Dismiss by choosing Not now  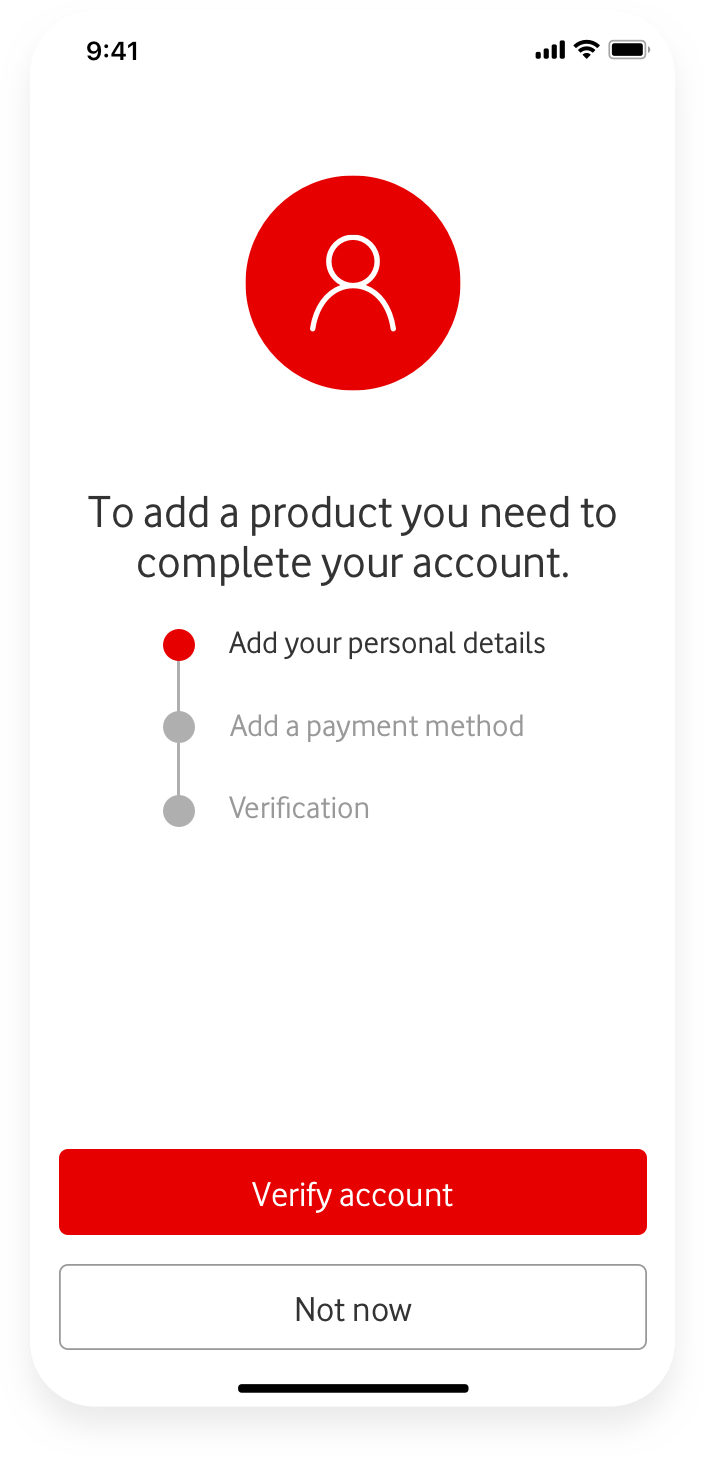352,1307
